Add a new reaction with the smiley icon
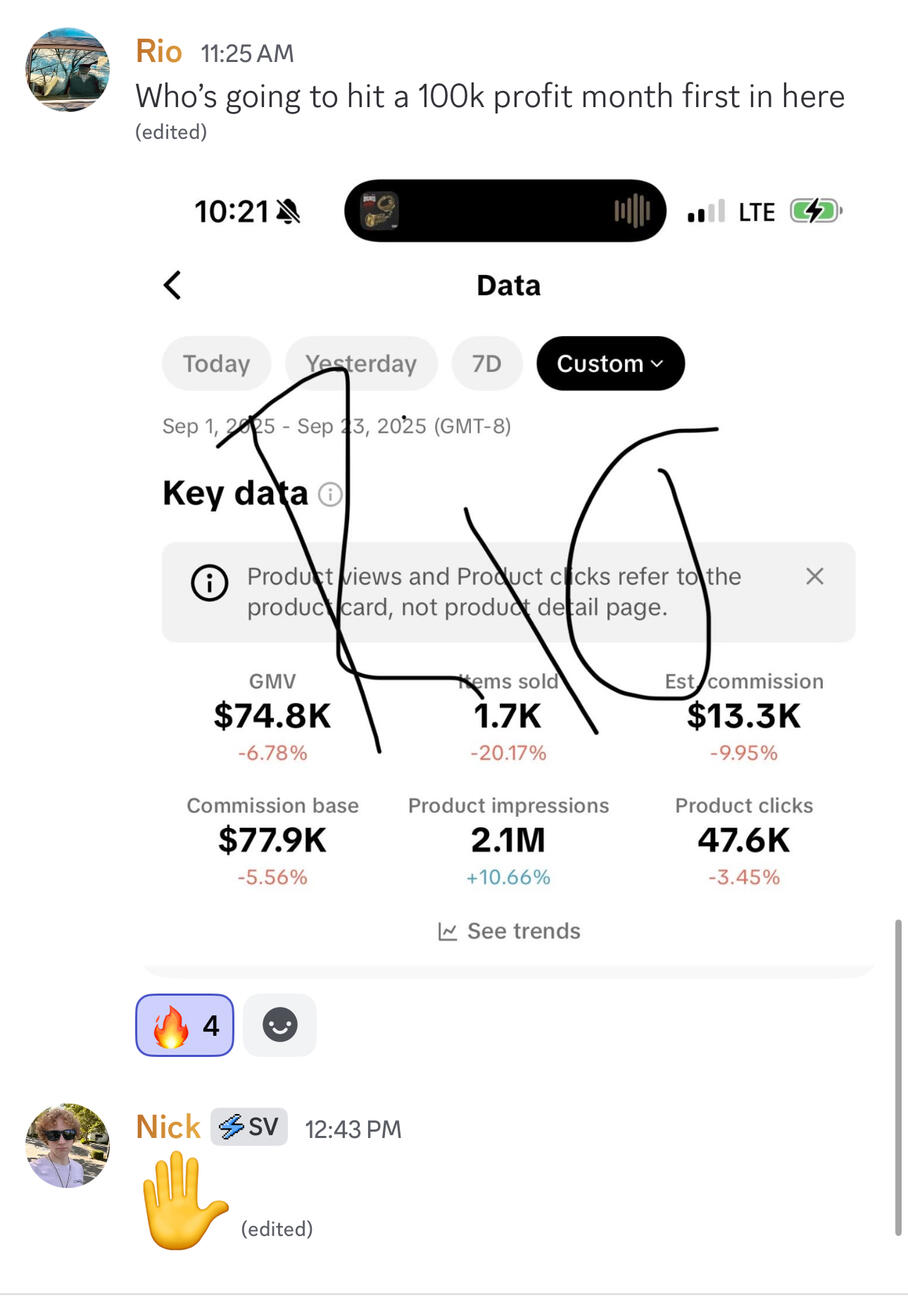Screen dimensions: 908x1305 pyautogui.click(x=280, y=1025)
